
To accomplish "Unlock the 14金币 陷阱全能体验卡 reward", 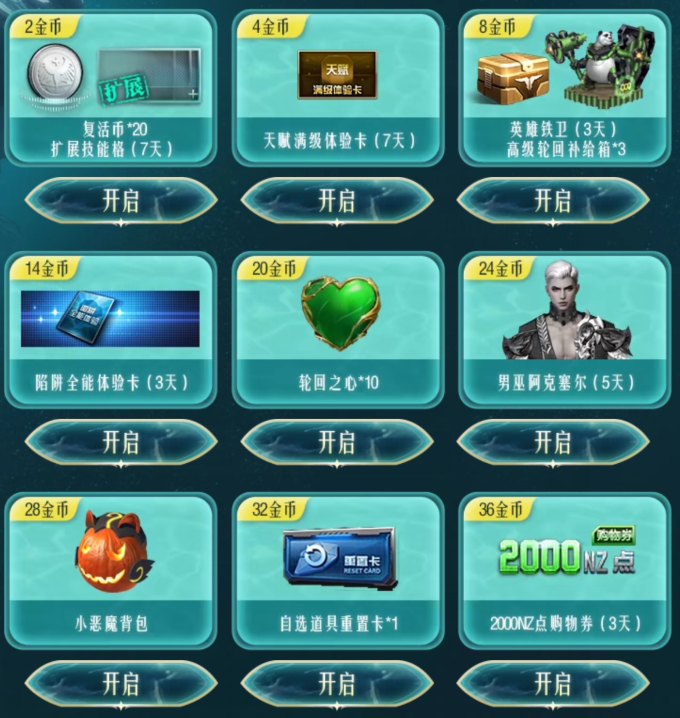I will (x=121, y=442).
